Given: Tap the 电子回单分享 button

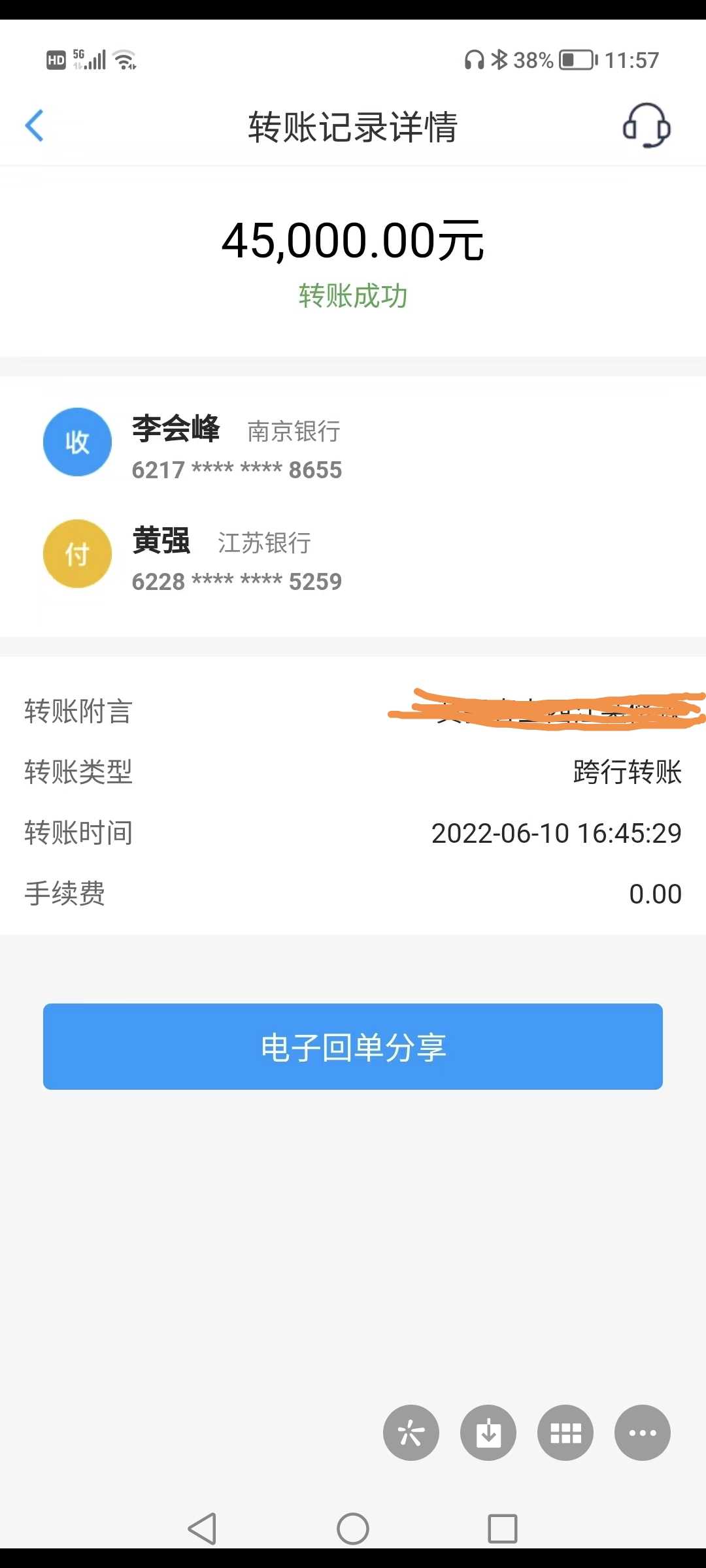Looking at the screenshot, I should click(353, 1047).
